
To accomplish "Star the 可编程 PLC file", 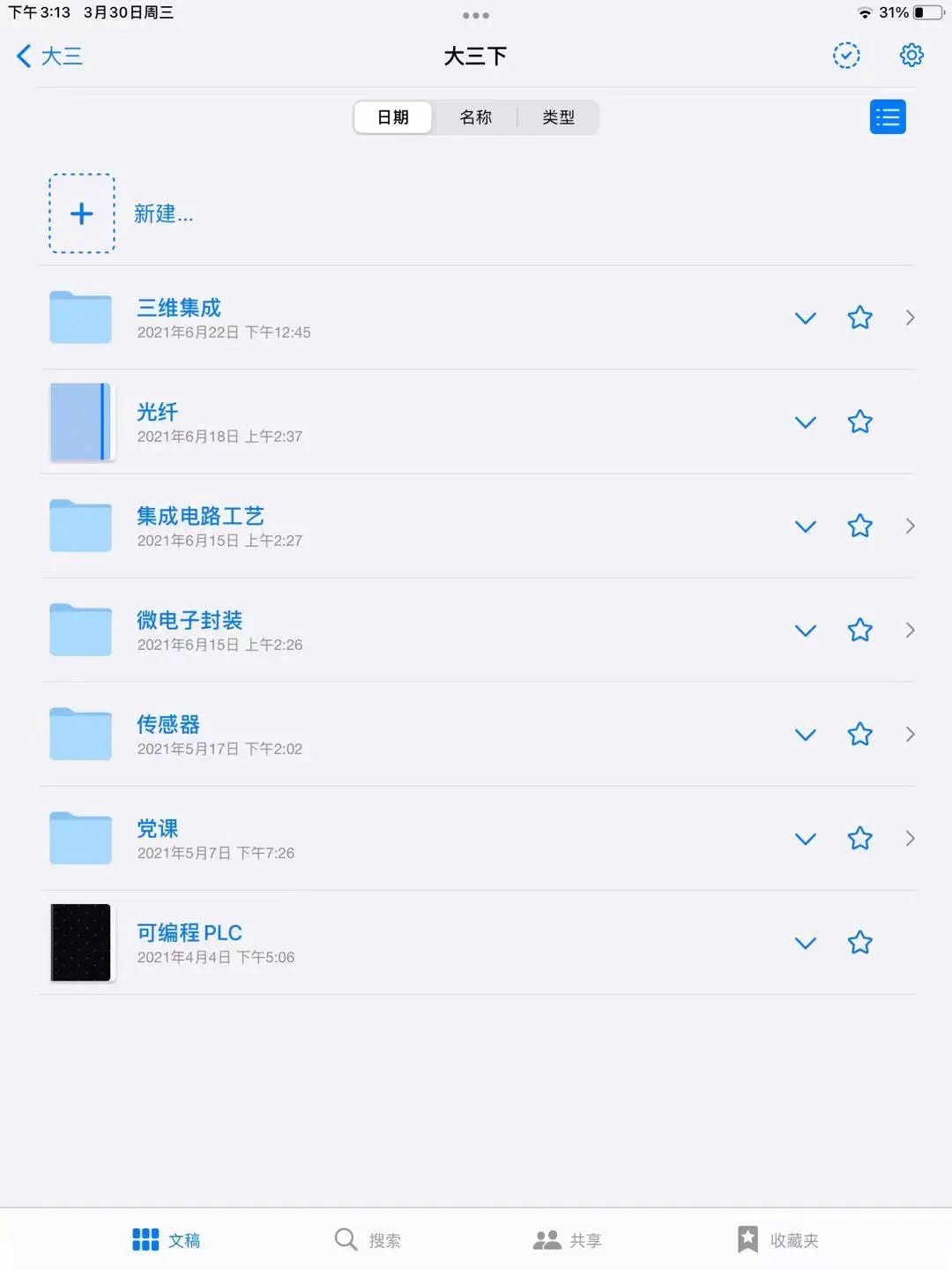I will pyautogui.click(x=859, y=942).
